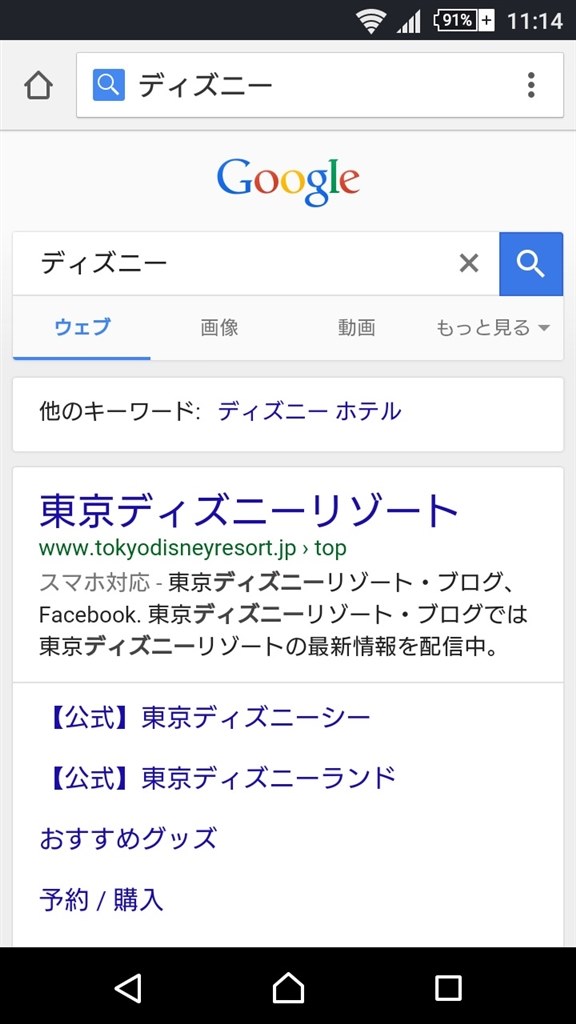Open the suggested keyword ディズニー ホテル
Screen dimensions: 576x1024
coord(310,412)
